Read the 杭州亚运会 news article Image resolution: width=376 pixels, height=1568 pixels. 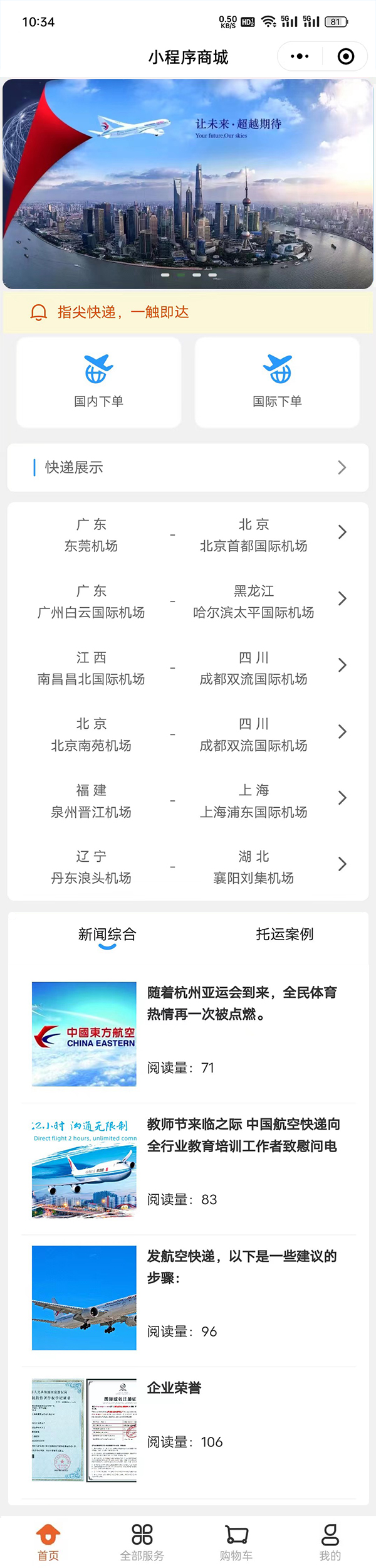(x=241, y=1004)
